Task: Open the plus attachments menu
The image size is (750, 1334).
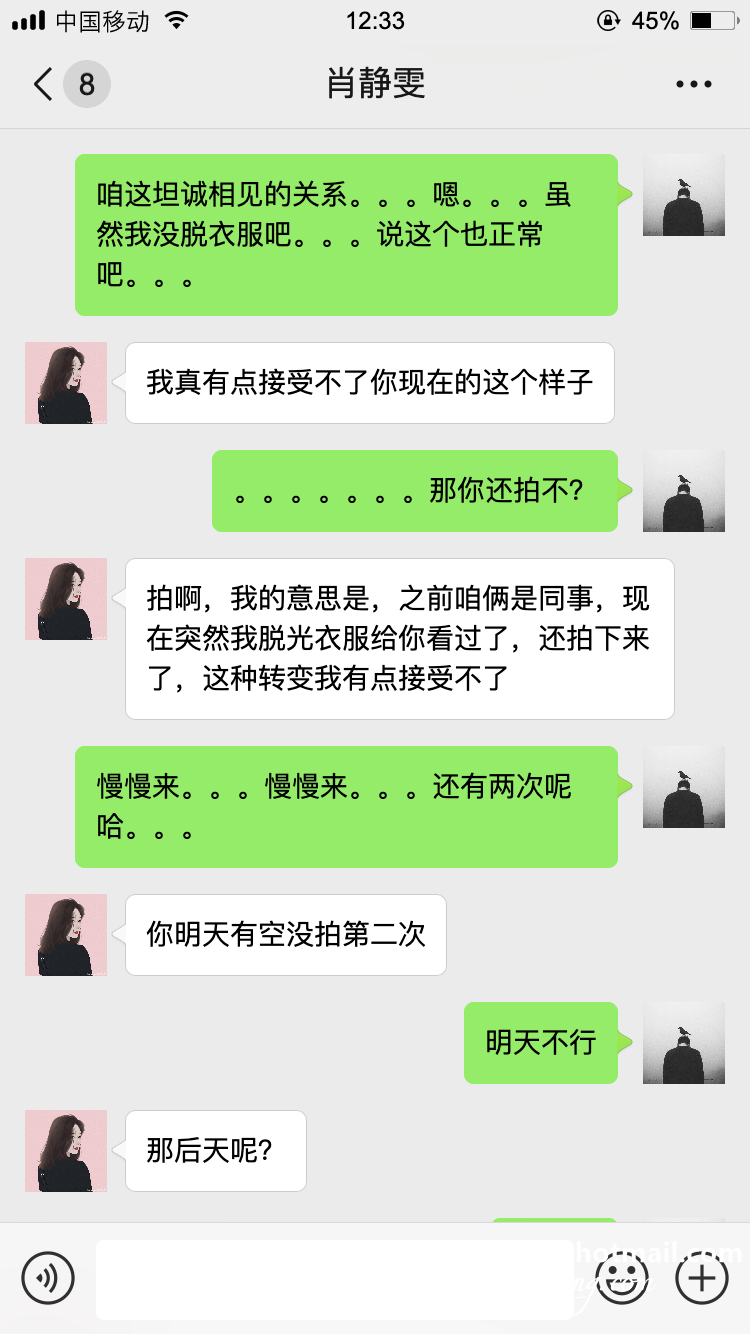Action: 702,1278
